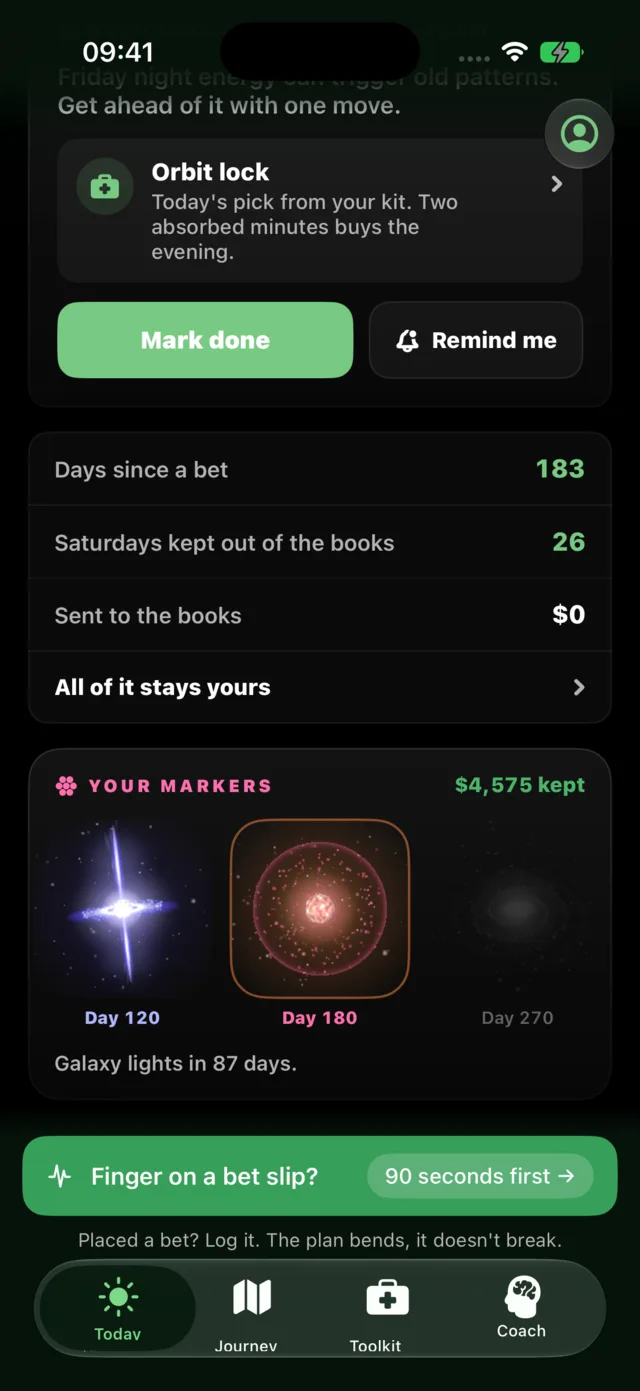Open the Orbit lock card
The height and width of the screenshot is (1391, 640).
click(320, 211)
